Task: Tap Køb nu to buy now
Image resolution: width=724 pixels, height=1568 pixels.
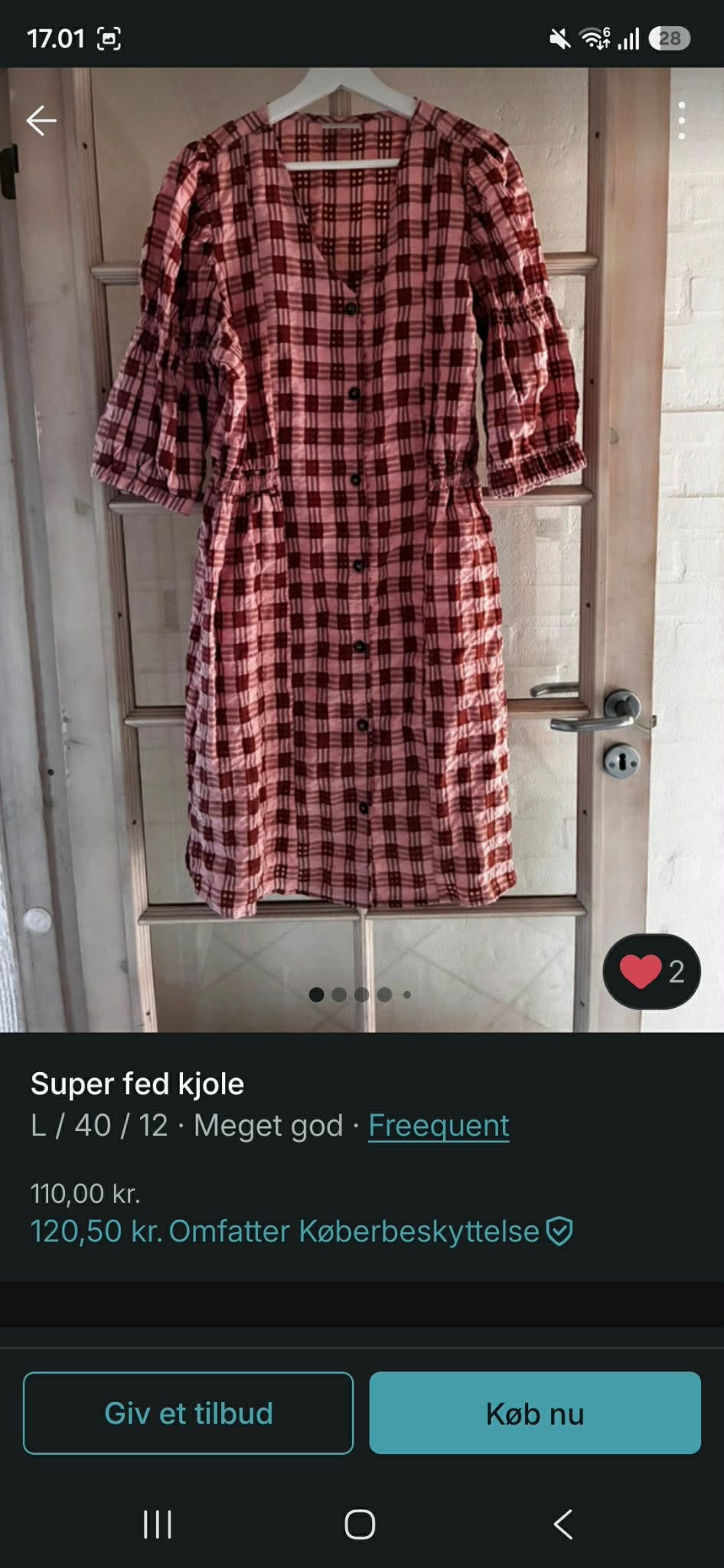Action: 535,1413
